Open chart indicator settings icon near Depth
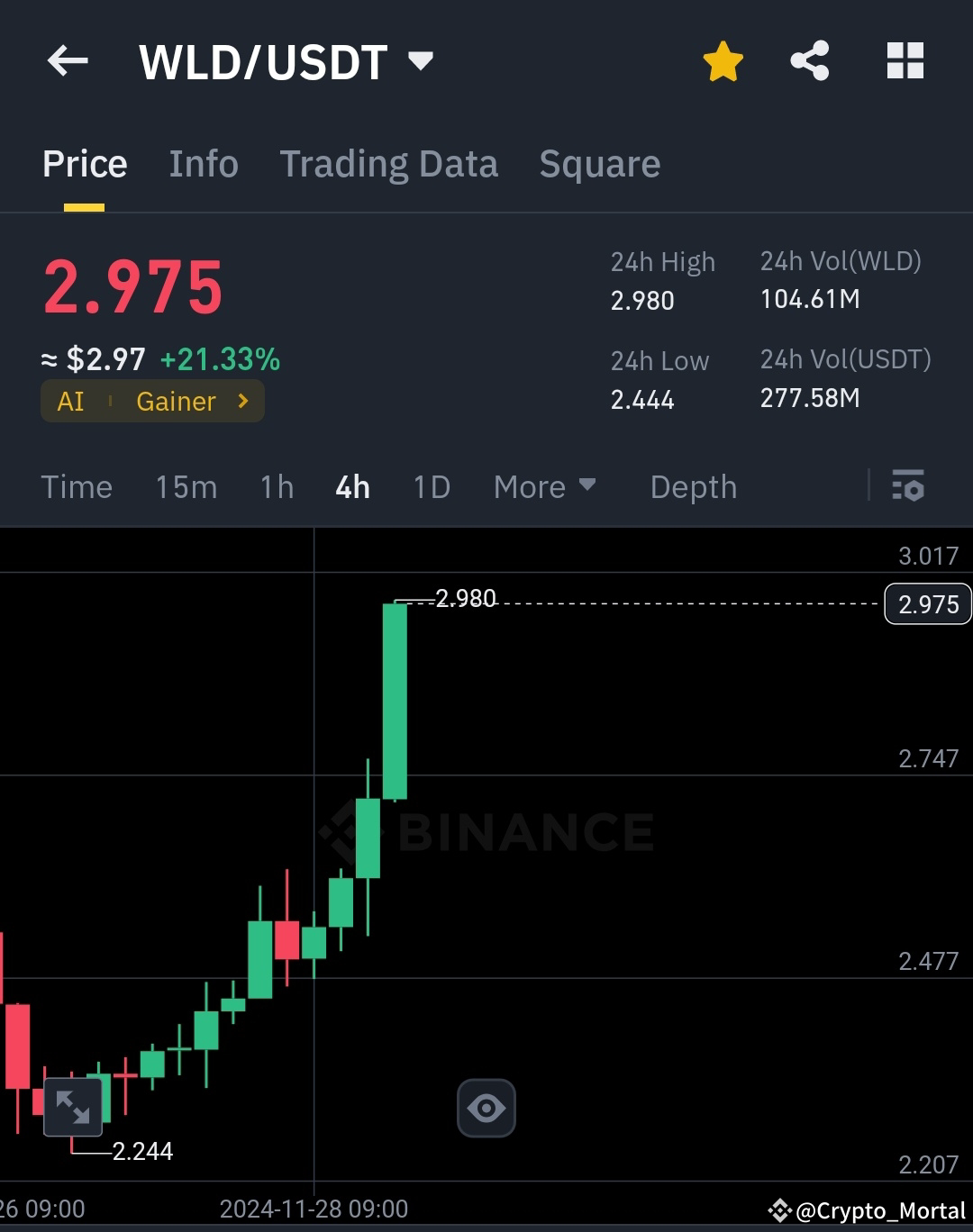The height and width of the screenshot is (1232, 973). (910, 487)
